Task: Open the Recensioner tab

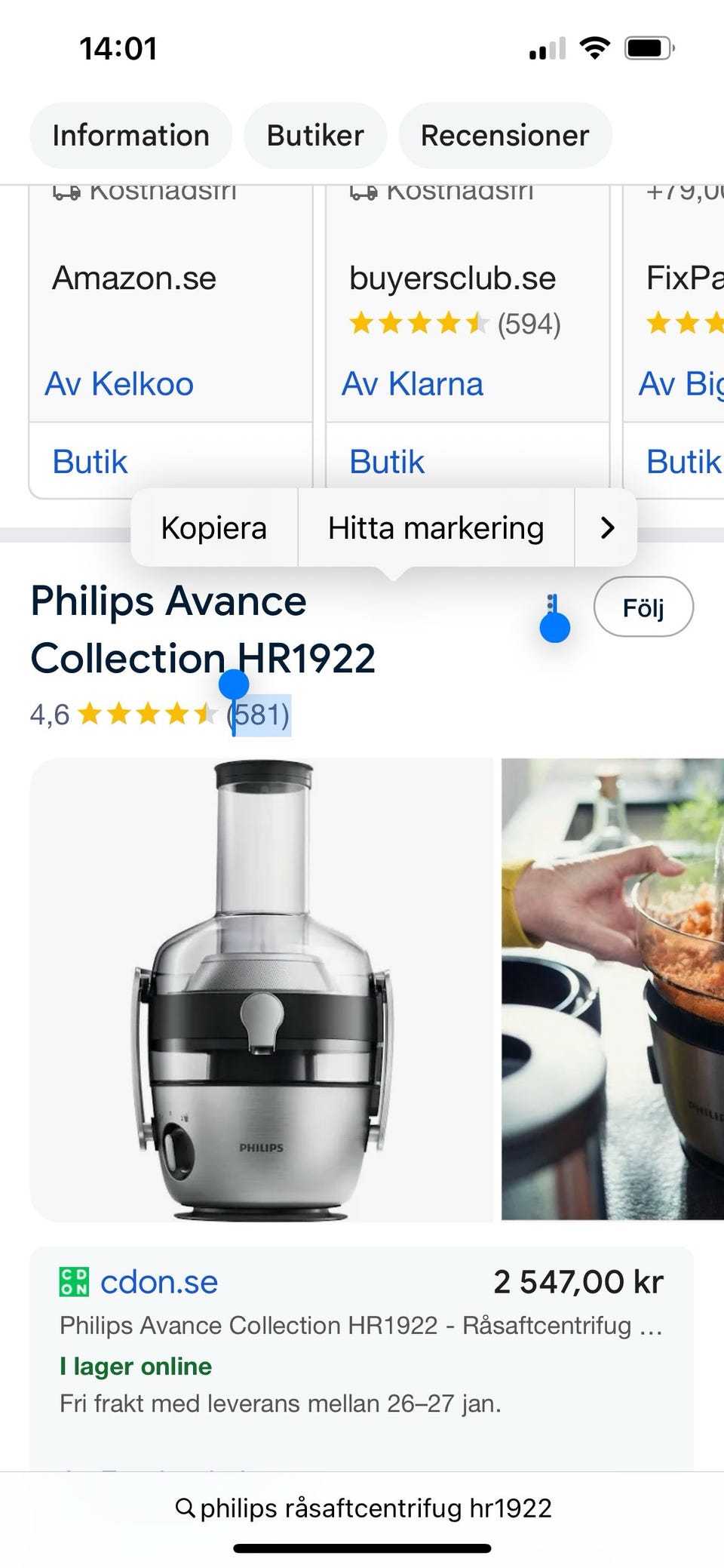Action: point(505,136)
